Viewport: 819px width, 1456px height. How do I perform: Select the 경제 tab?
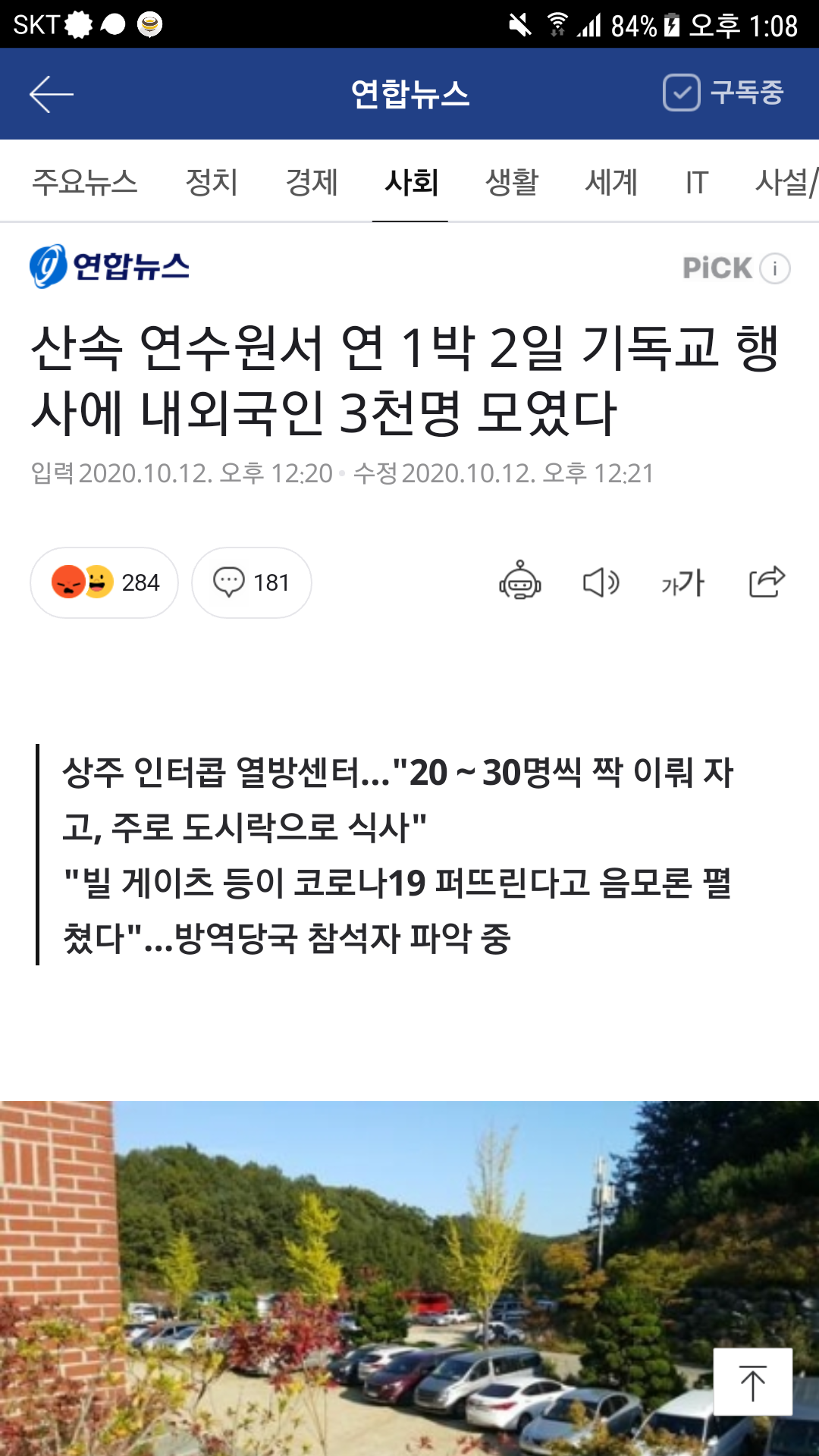click(x=311, y=182)
